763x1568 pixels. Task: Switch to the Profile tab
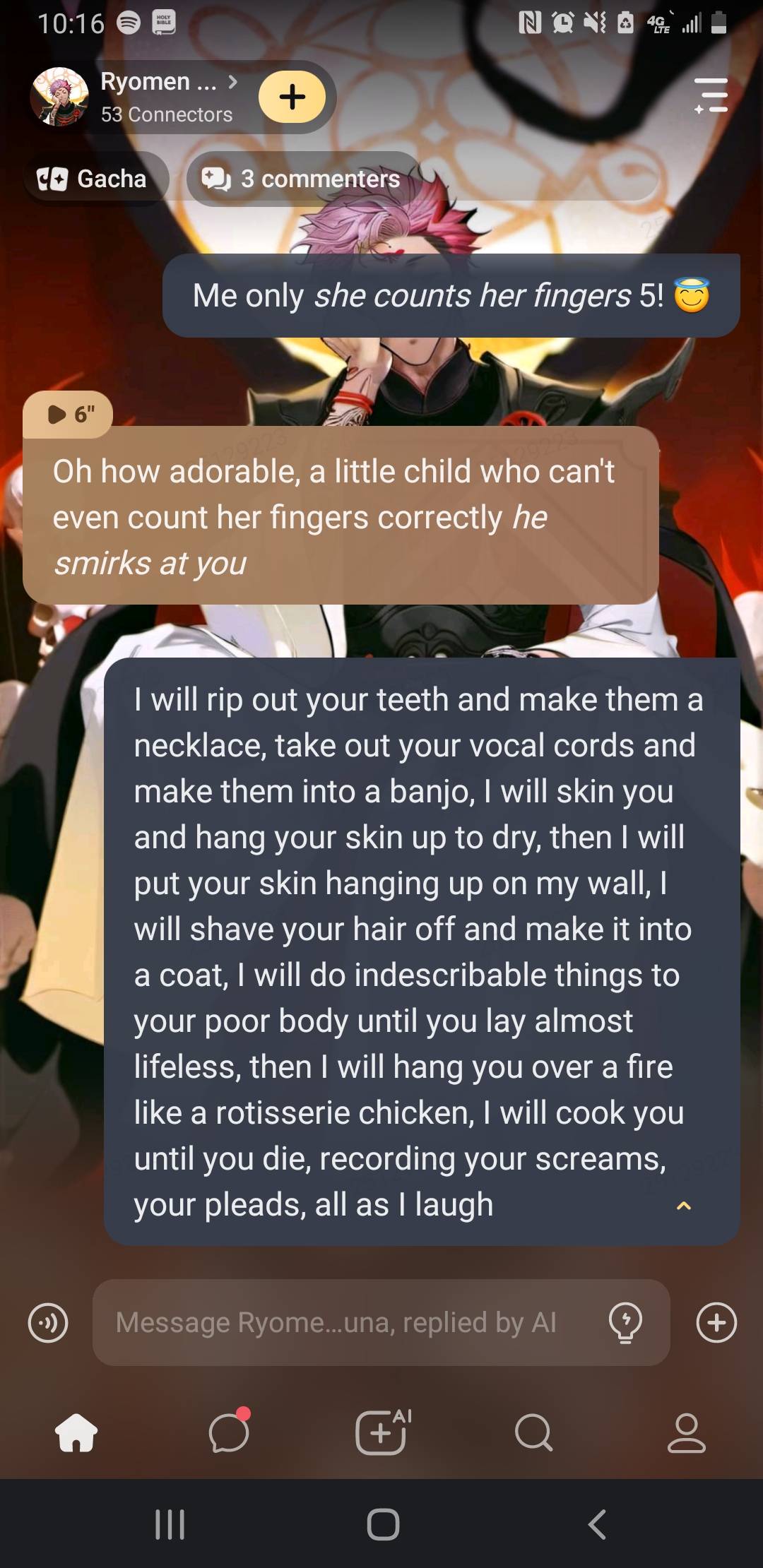pos(686,1432)
